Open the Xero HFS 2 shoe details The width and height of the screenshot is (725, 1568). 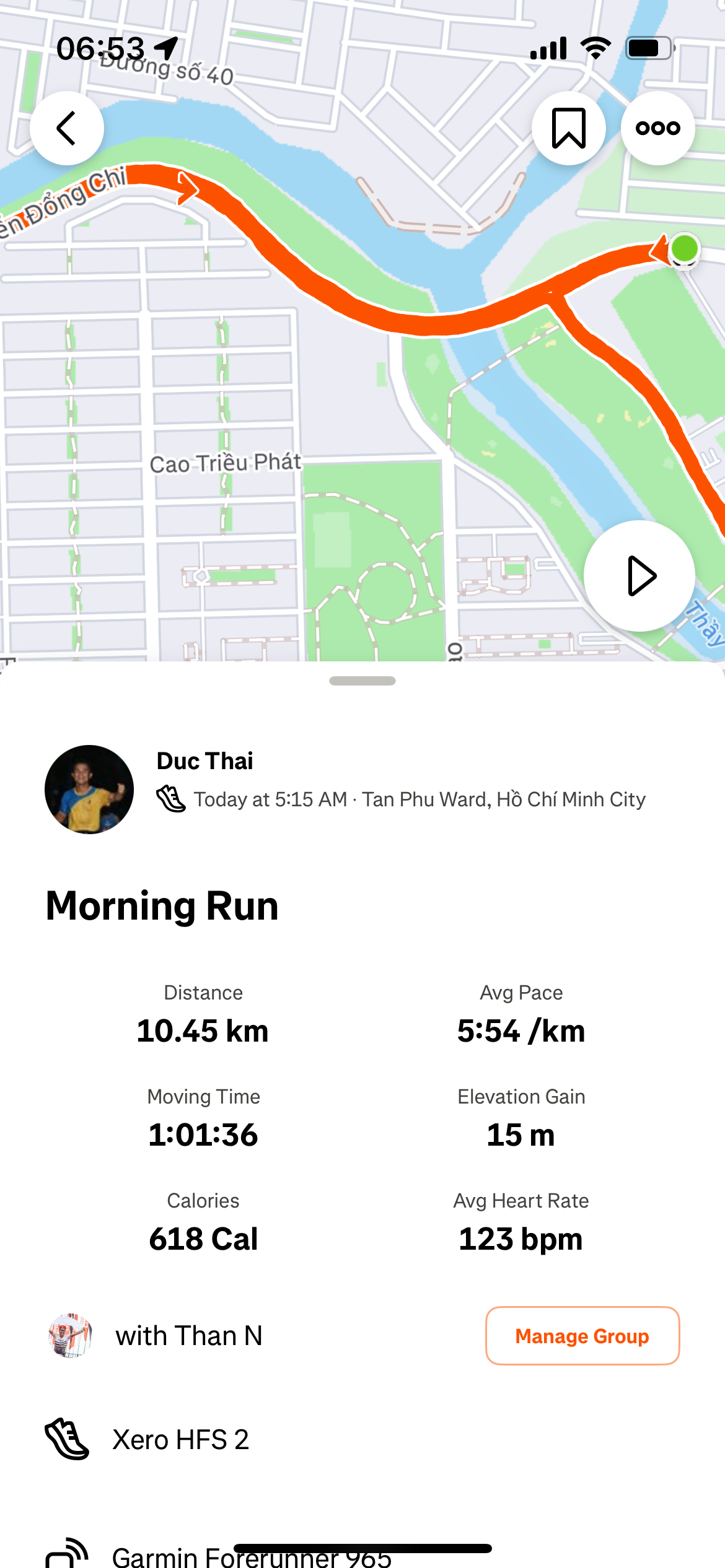180,1440
